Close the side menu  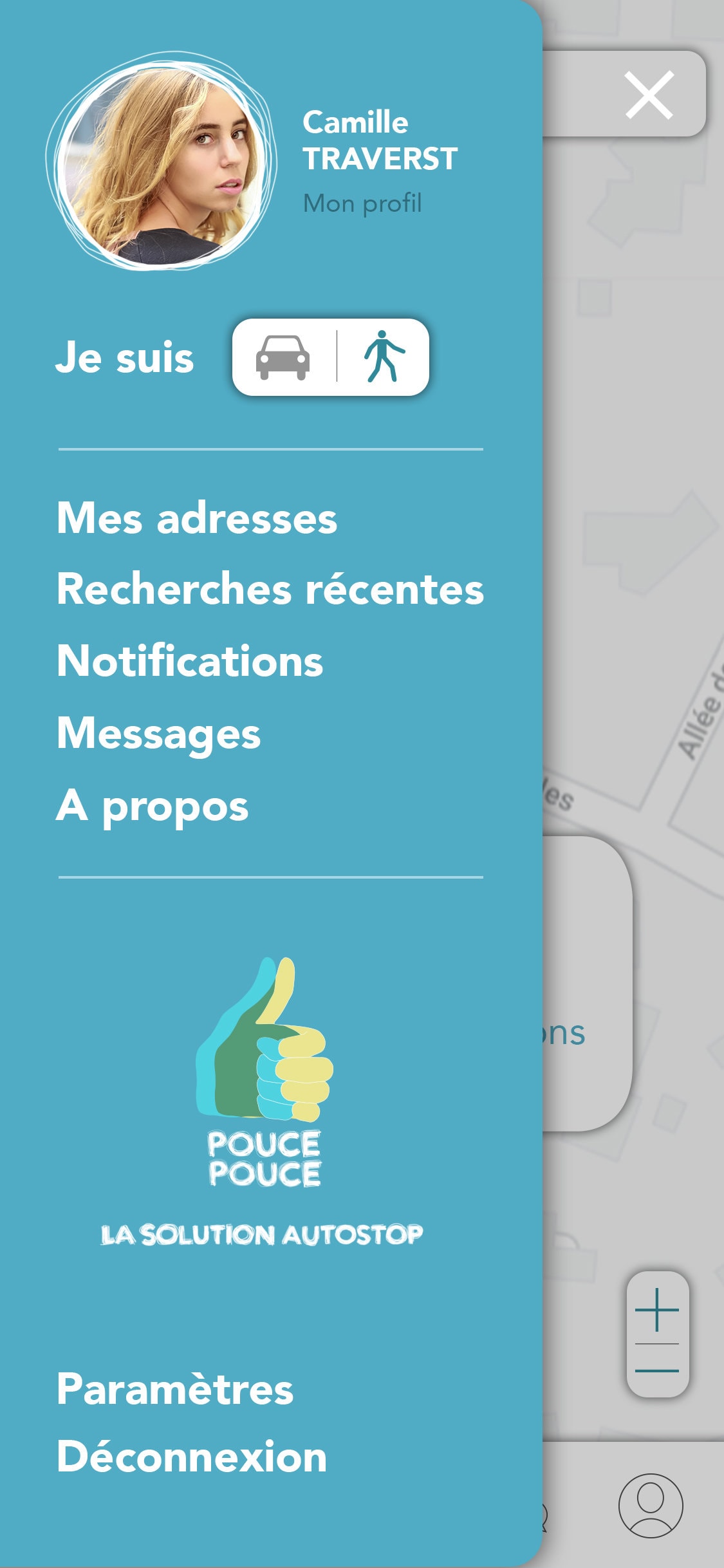point(649,95)
